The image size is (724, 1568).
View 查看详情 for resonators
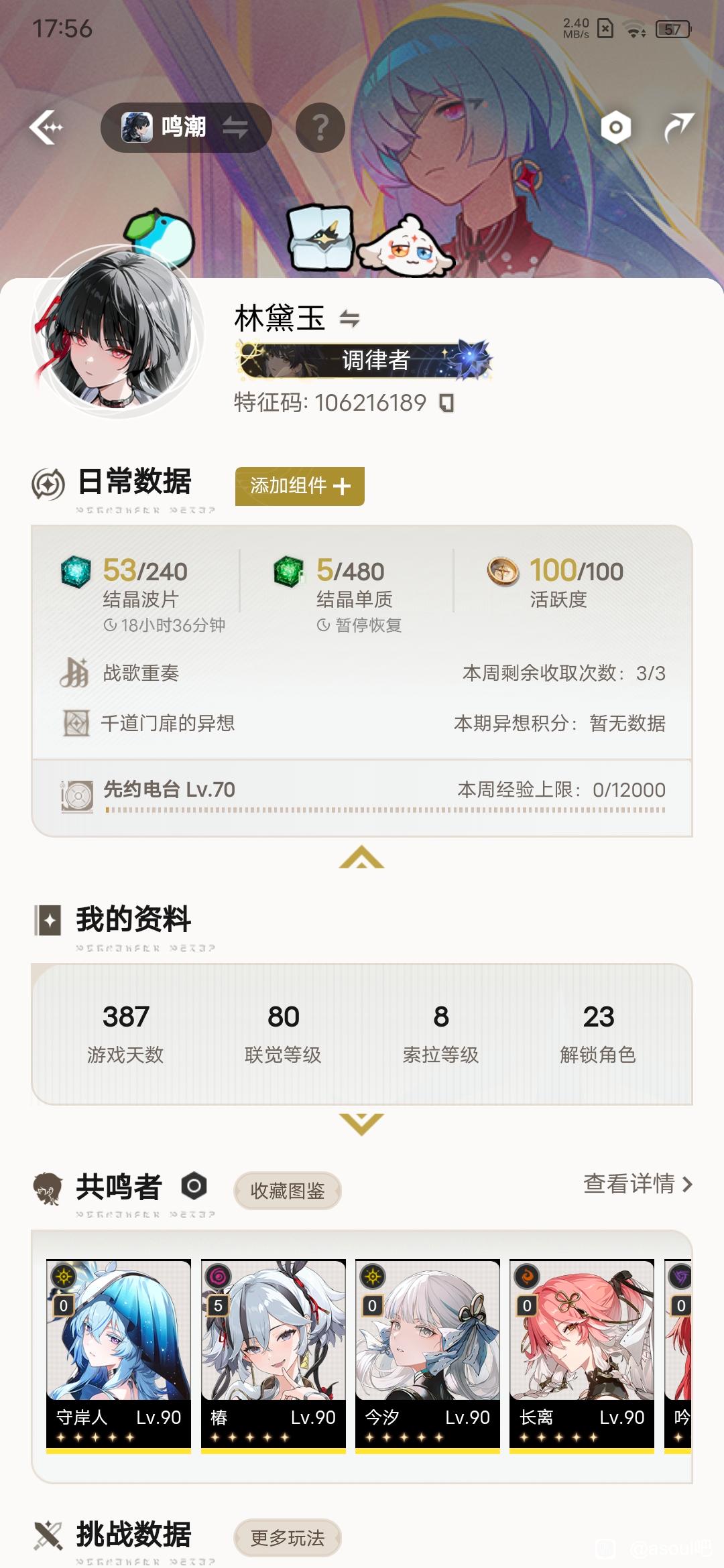pyautogui.click(x=637, y=1184)
